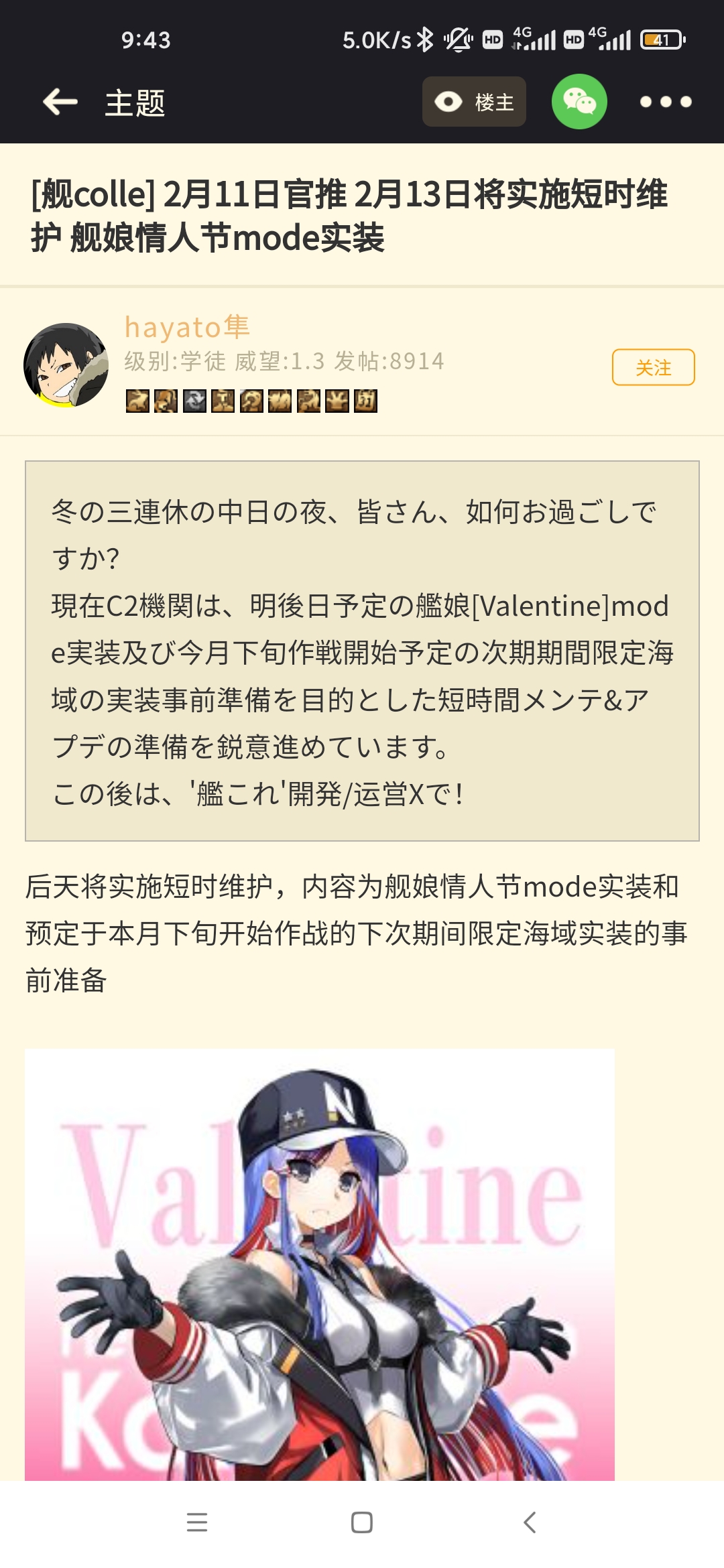Screen dimensions: 724x1568
Task: Open the three-dot overflow menu
Action: coord(665,102)
